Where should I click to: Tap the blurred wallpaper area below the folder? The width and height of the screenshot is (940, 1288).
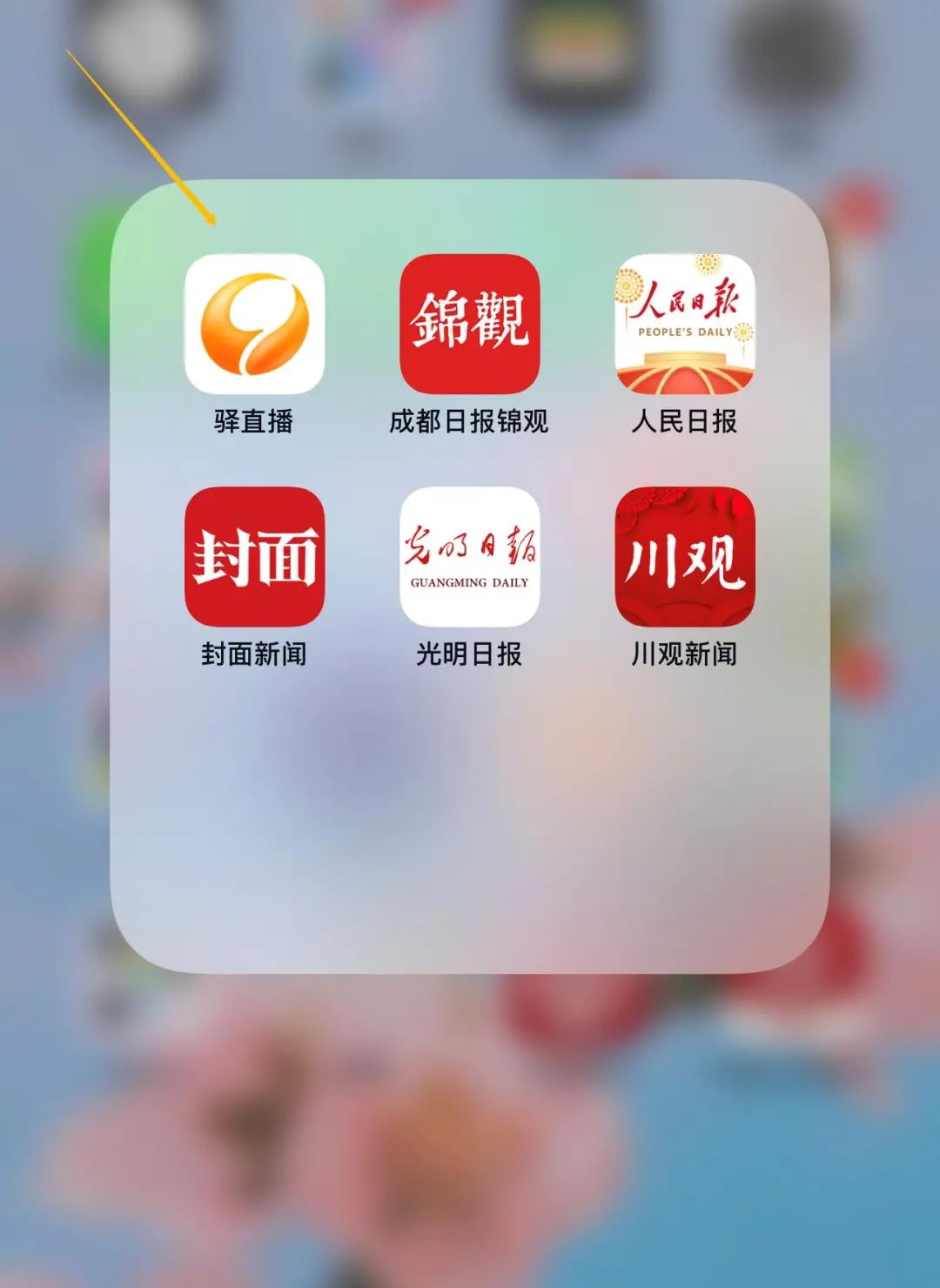coord(470,1131)
